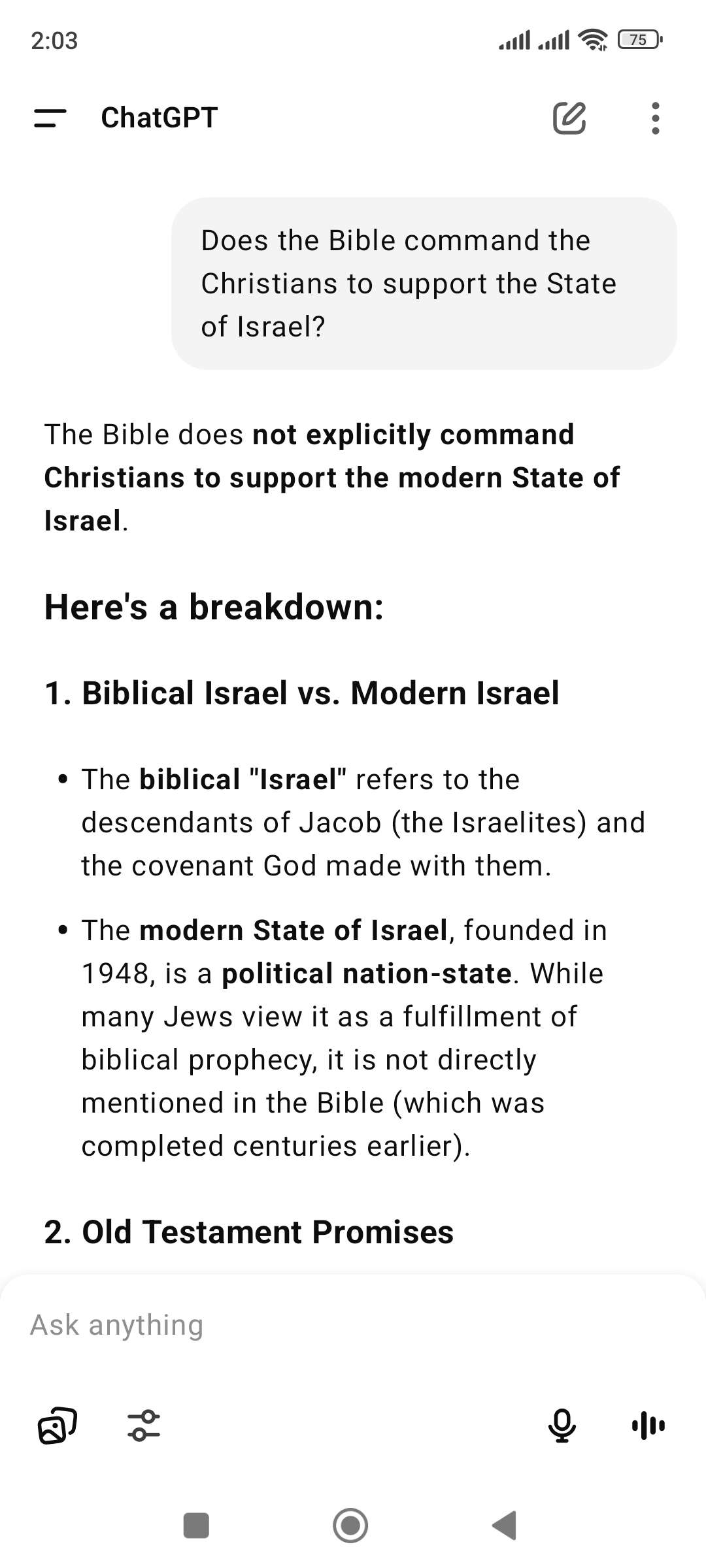Go to the home screen
The height and width of the screenshot is (1568, 706).
click(x=350, y=1526)
